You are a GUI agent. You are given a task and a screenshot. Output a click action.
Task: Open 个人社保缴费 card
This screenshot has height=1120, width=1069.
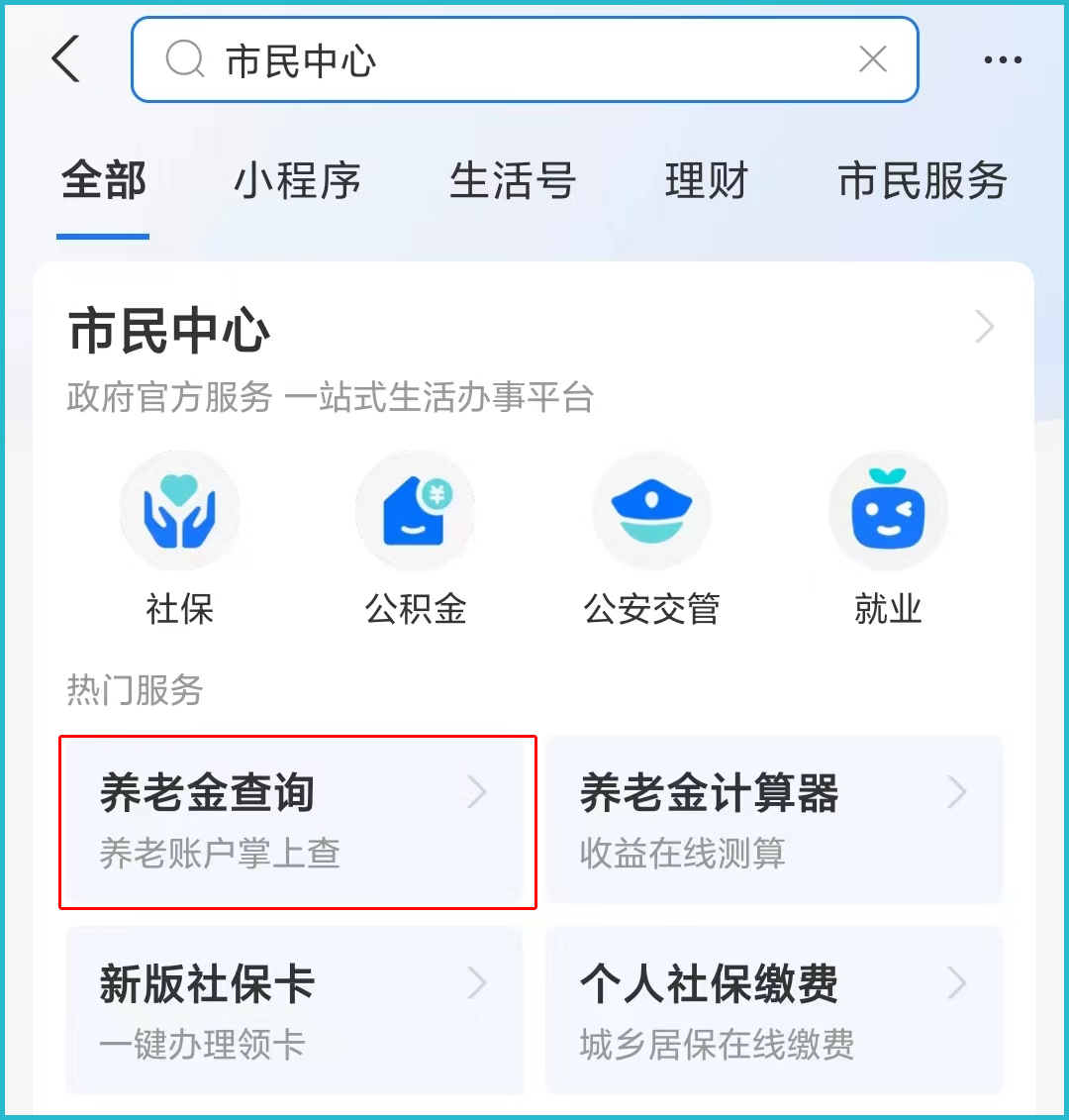[774, 1010]
